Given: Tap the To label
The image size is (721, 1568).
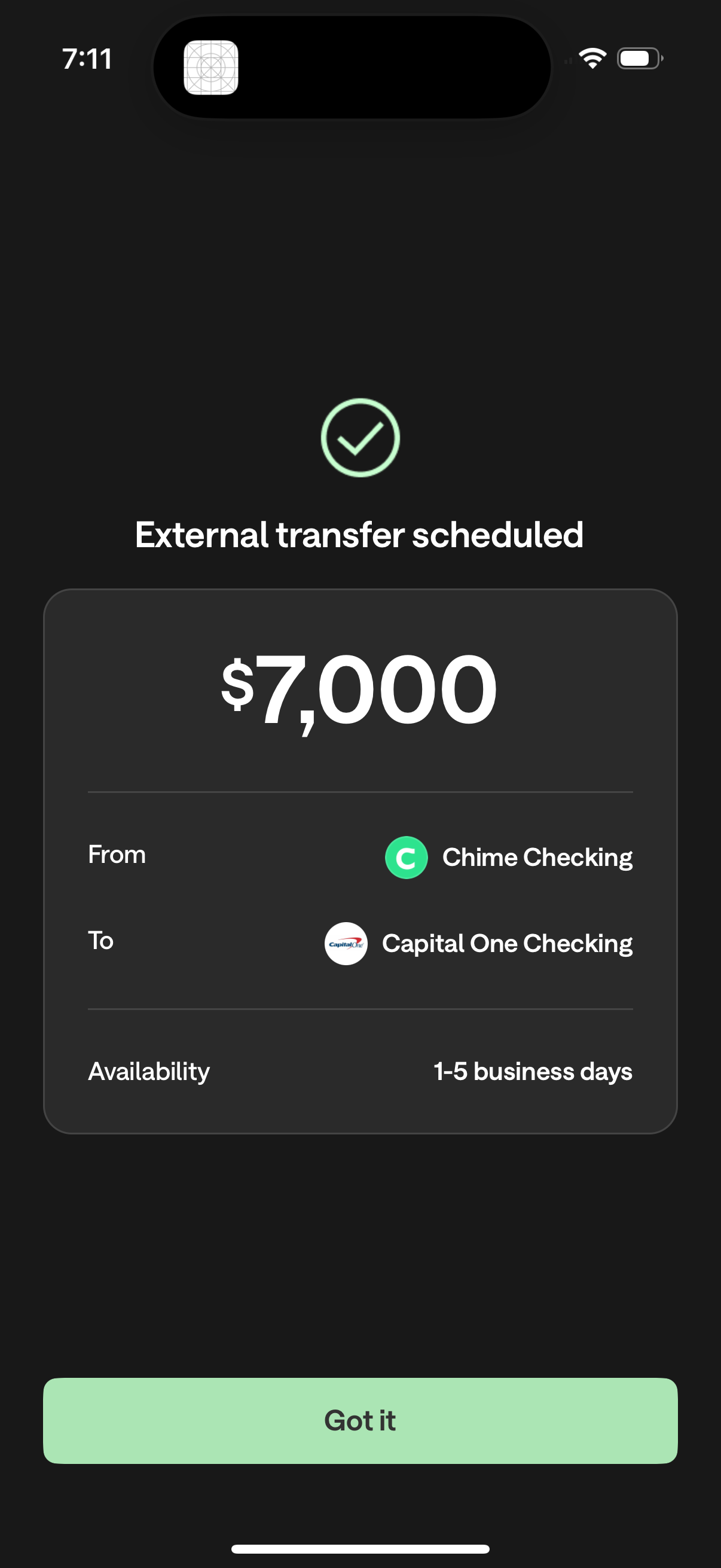Looking at the screenshot, I should tap(101, 940).
